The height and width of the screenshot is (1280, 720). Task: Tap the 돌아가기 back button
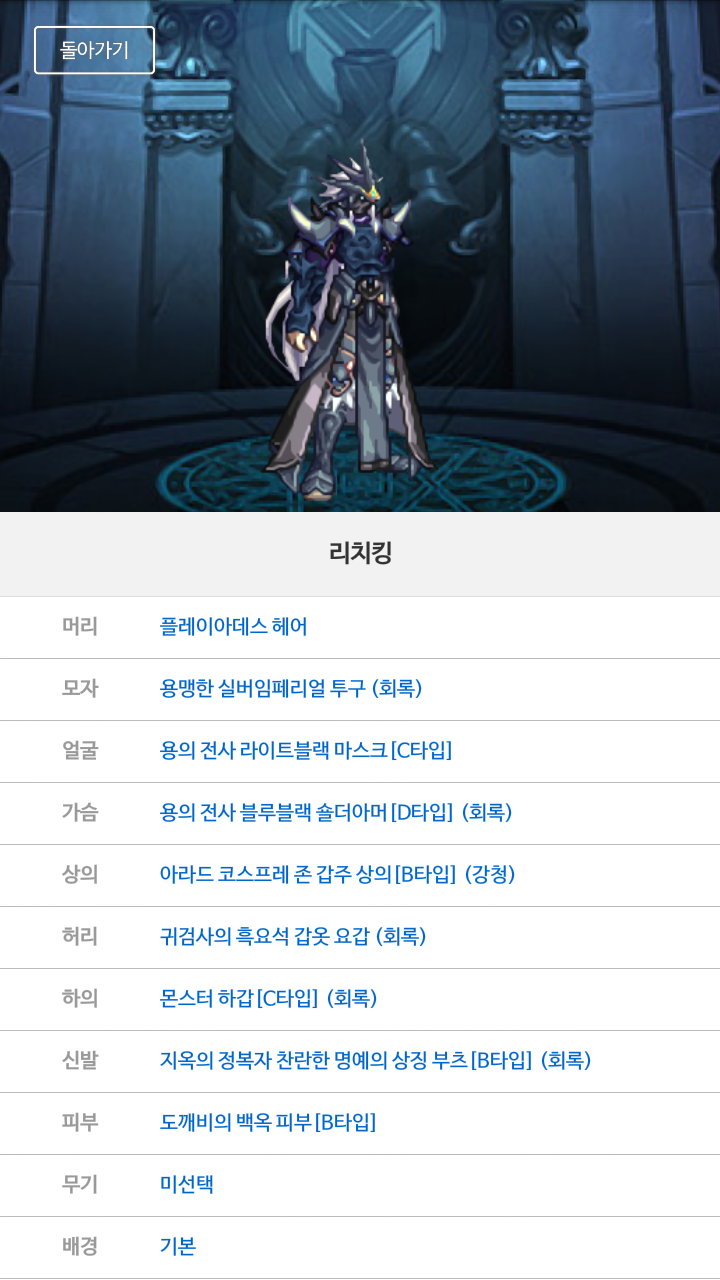click(x=94, y=50)
